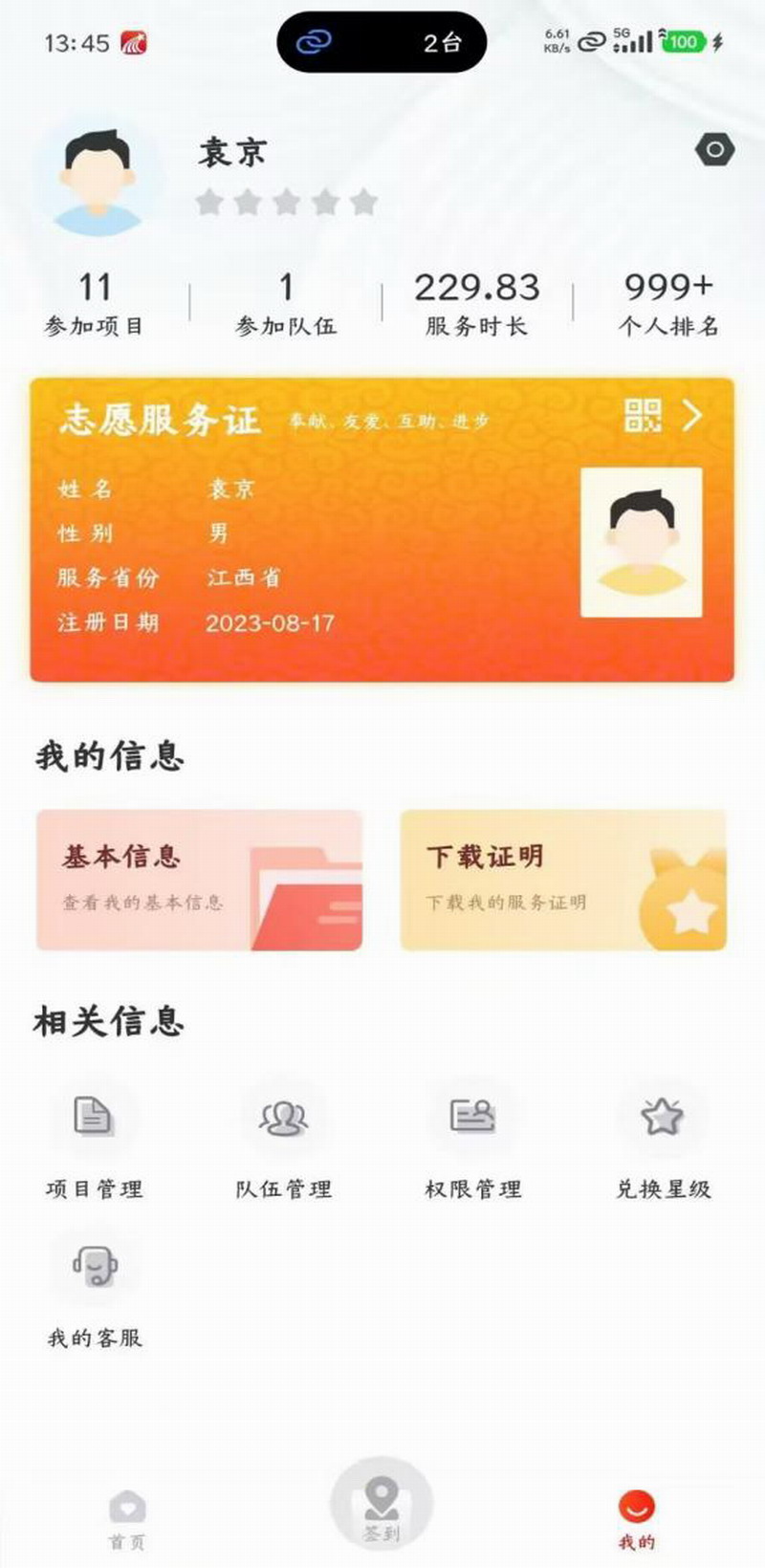Image resolution: width=765 pixels, height=1568 pixels.
Task: Open 队伍管理
Action: (284, 1140)
